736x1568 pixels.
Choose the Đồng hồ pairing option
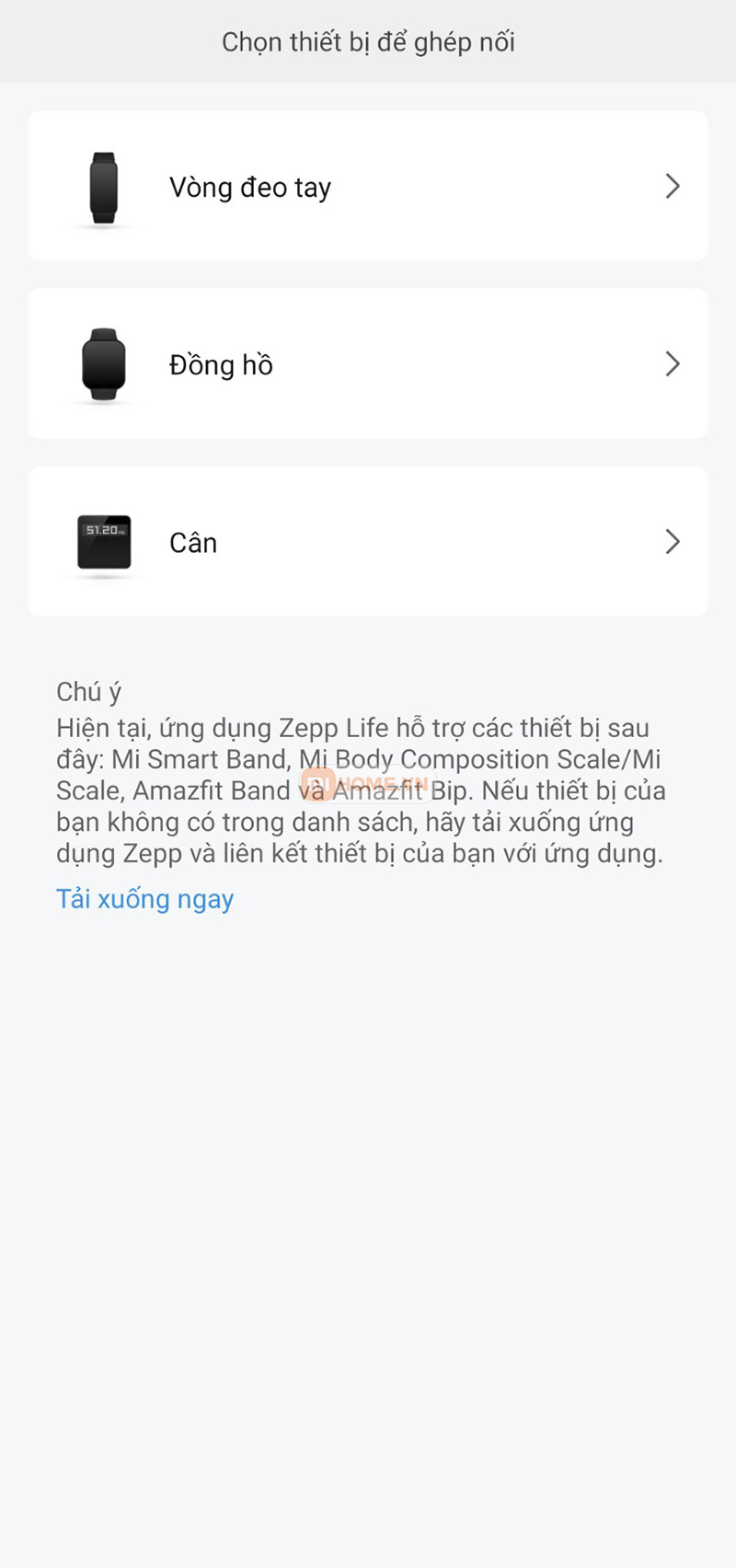[368, 364]
